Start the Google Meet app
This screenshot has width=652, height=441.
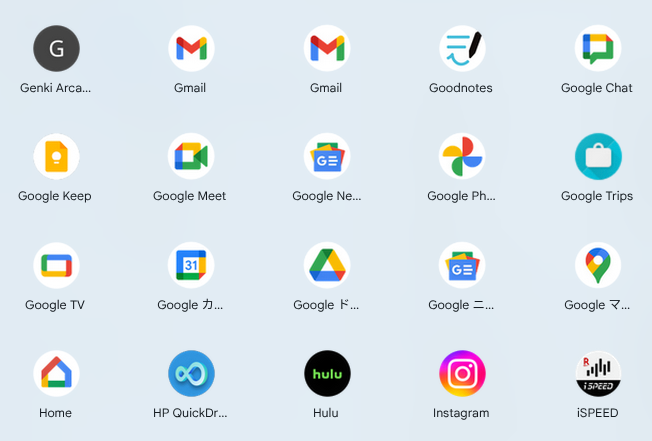pos(190,157)
